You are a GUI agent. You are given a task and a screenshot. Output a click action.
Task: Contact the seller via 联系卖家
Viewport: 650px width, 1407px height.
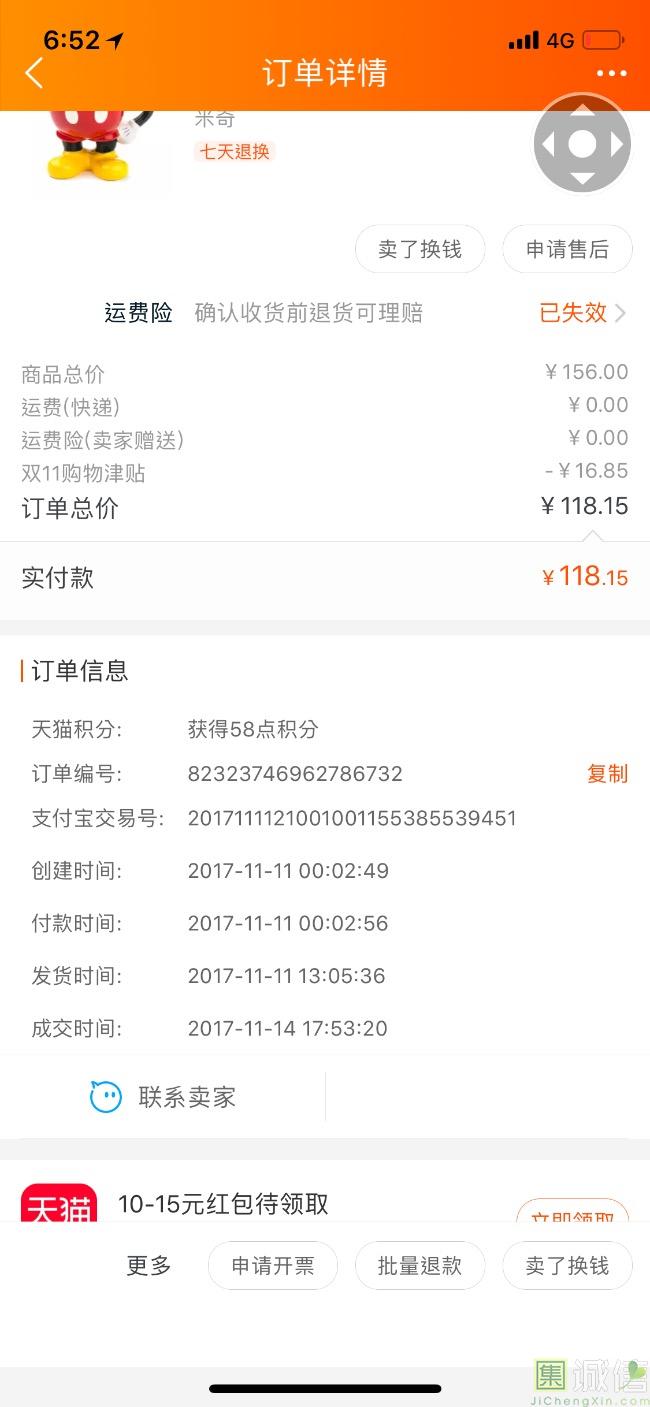point(163,1097)
